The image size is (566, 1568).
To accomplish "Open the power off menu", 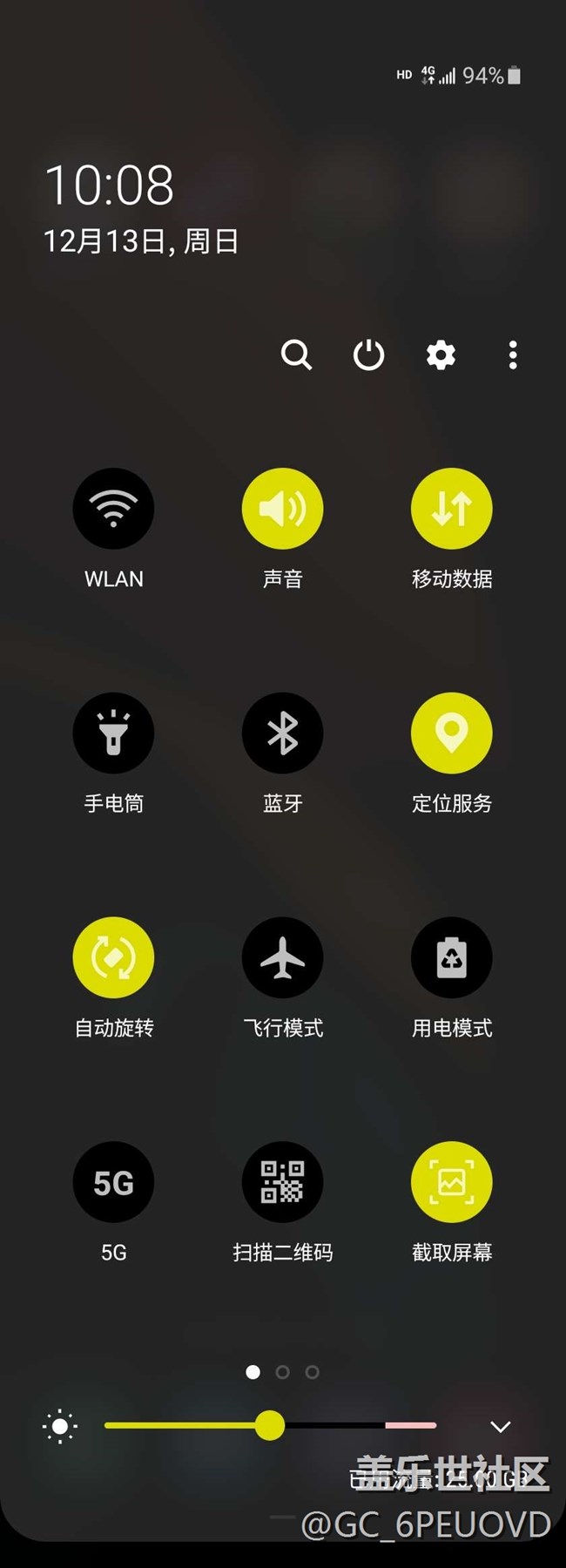I will point(368,355).
